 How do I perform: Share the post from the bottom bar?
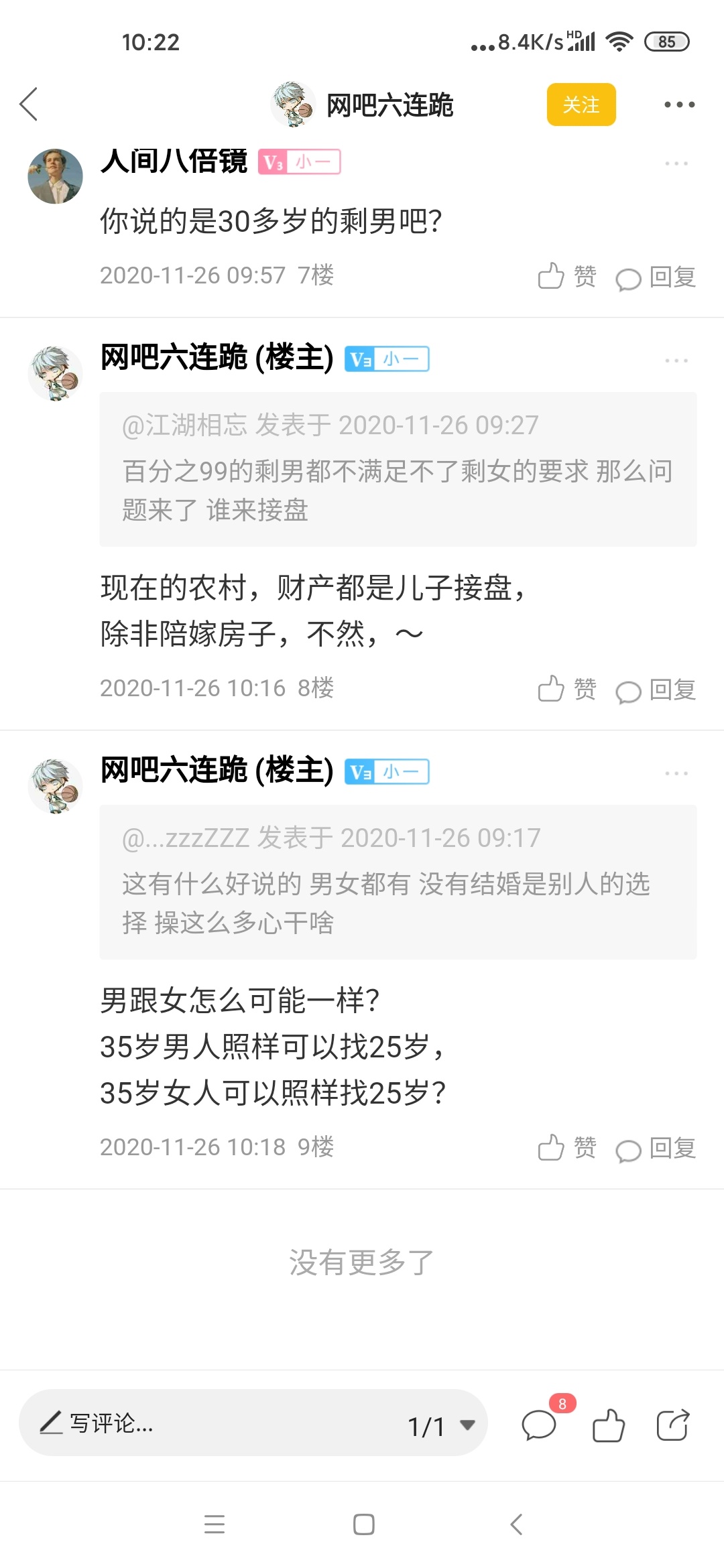672,1425
